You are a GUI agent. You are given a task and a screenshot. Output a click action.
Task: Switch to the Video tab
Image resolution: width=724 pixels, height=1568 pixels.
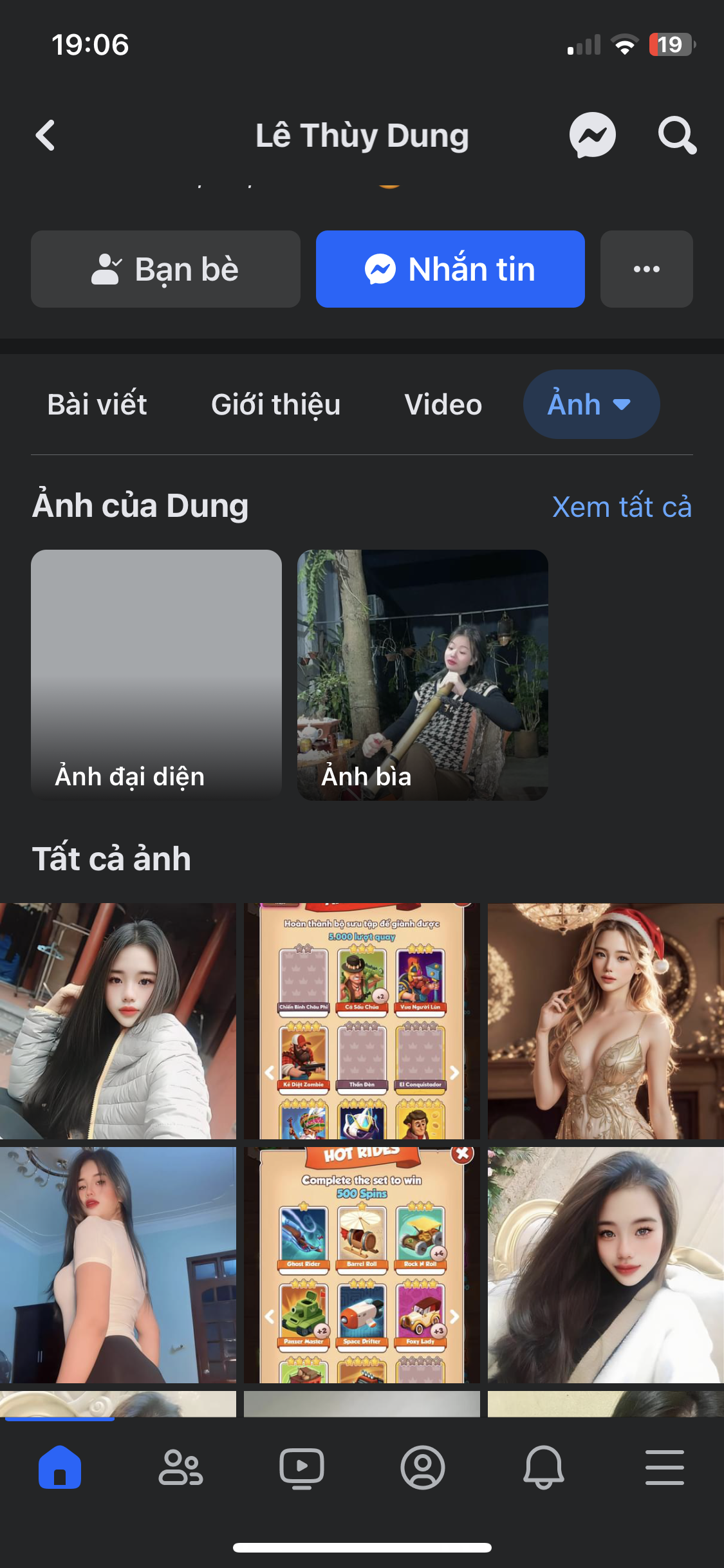coord(443,404)
